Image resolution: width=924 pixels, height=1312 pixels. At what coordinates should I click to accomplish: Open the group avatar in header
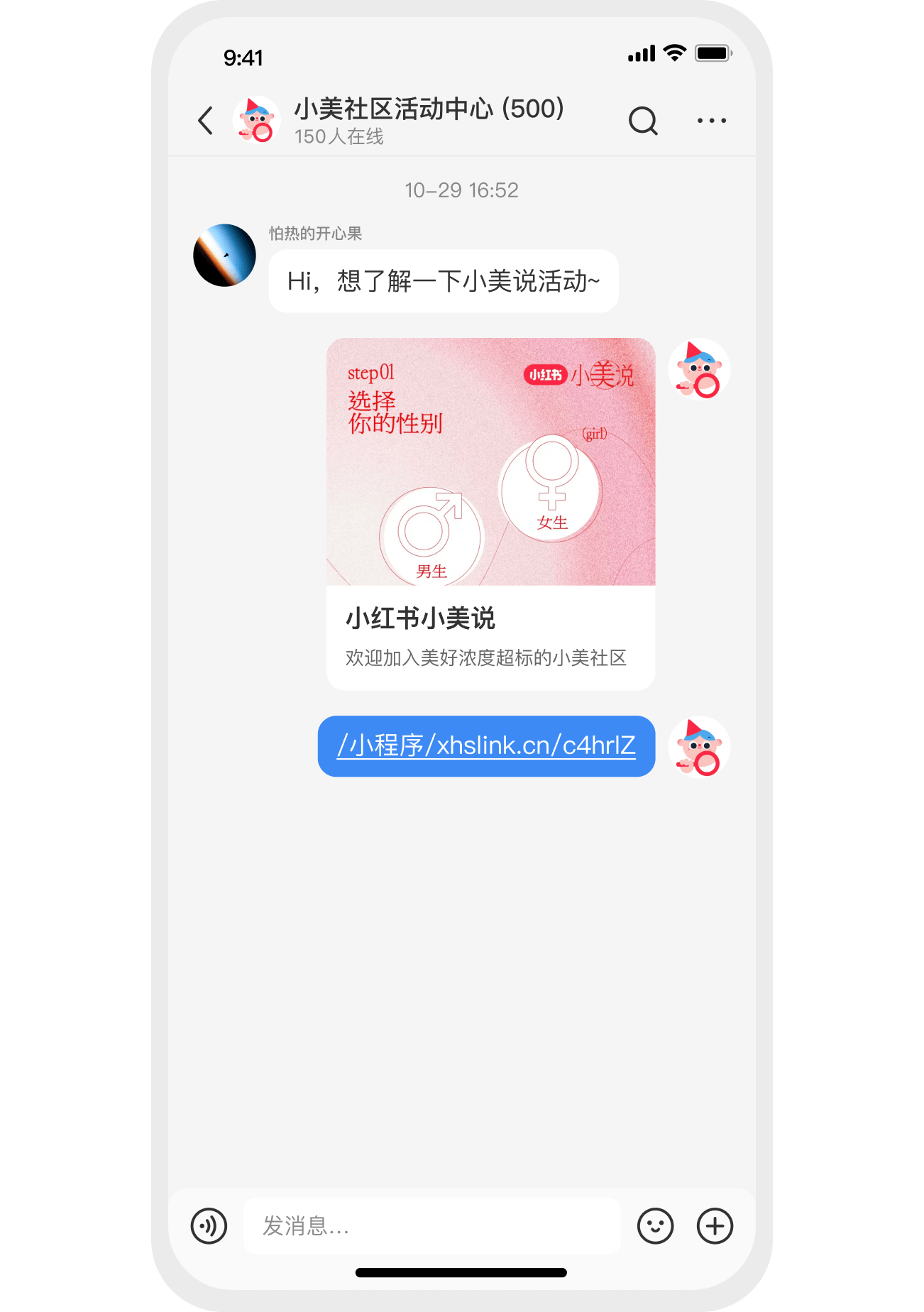[x=256, y=120]
